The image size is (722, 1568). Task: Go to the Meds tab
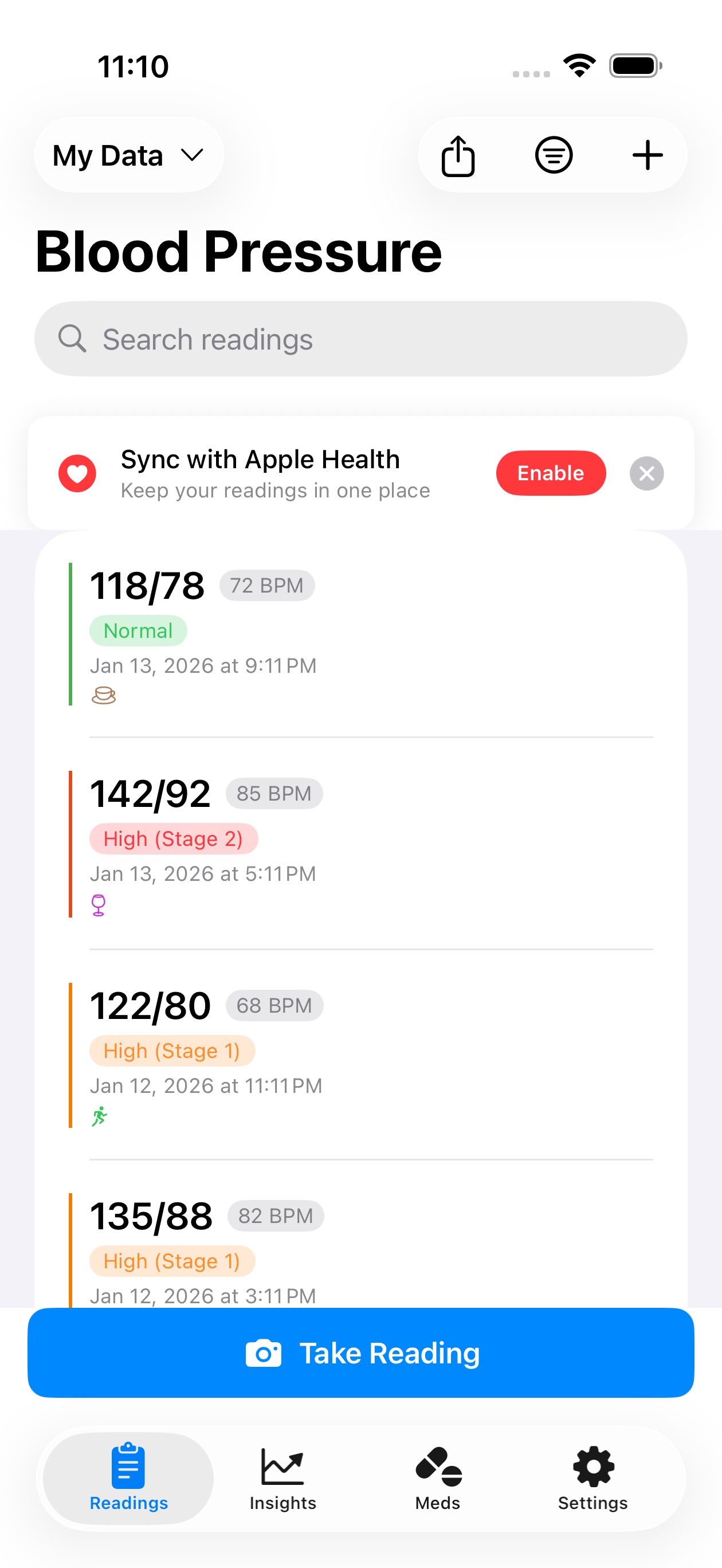pos(438,1478)
